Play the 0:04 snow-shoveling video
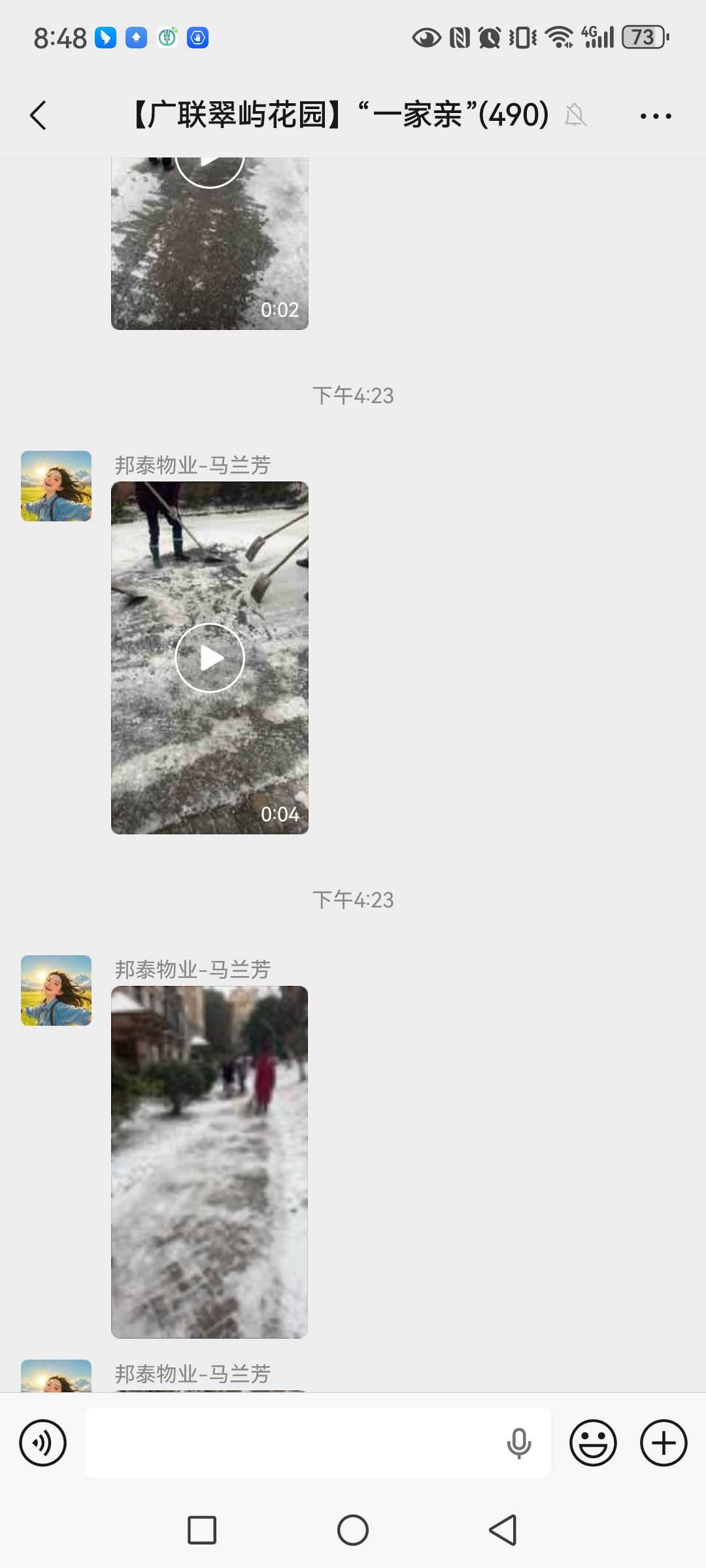This screenshot has width=706, height=1568. 210,657
